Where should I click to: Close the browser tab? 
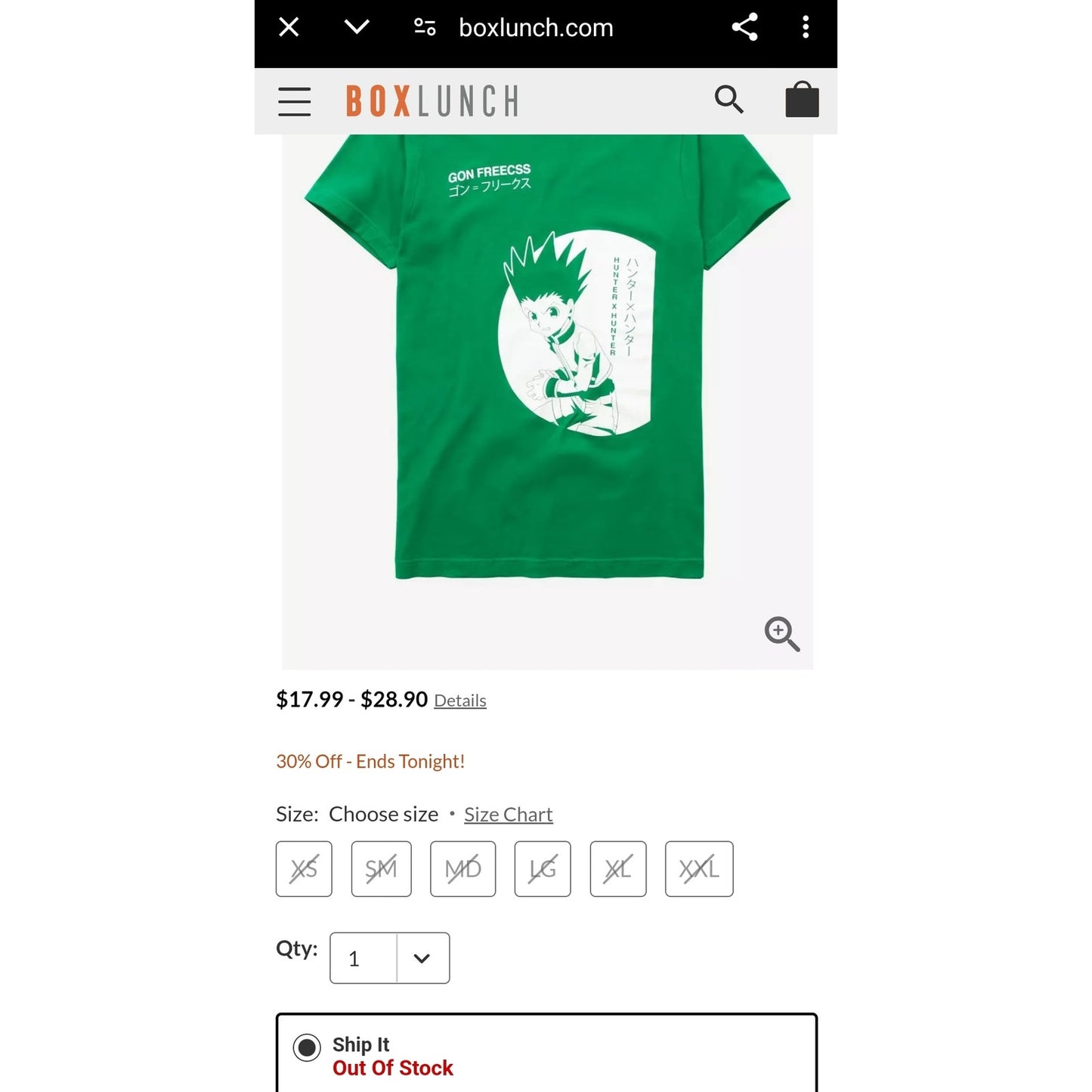[x=289, y=28]
